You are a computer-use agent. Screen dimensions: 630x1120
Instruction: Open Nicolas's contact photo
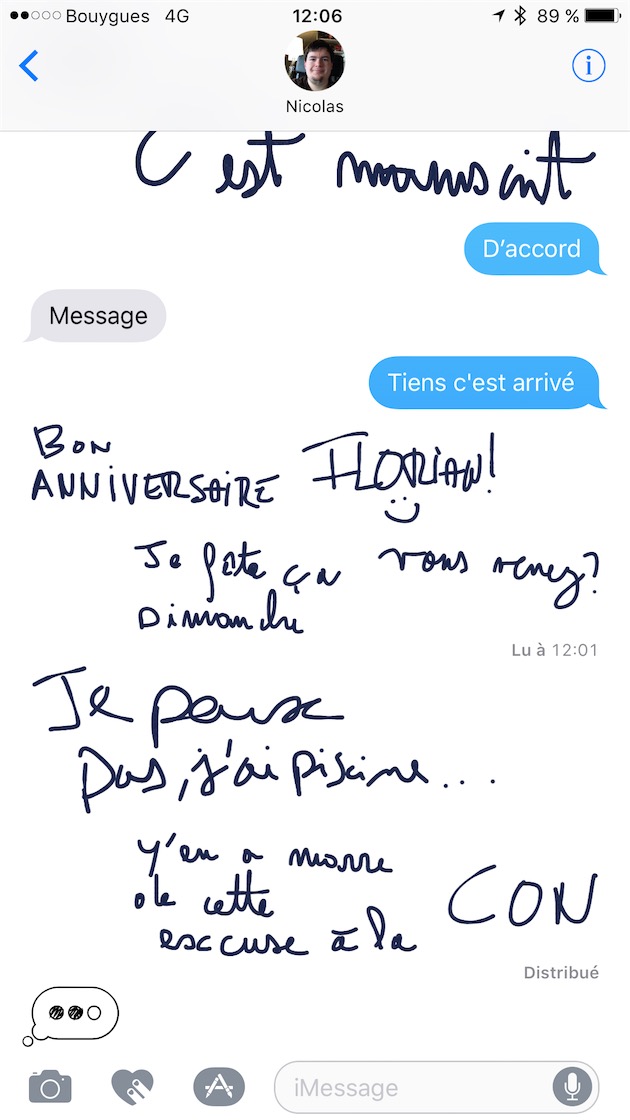point(314,61)
